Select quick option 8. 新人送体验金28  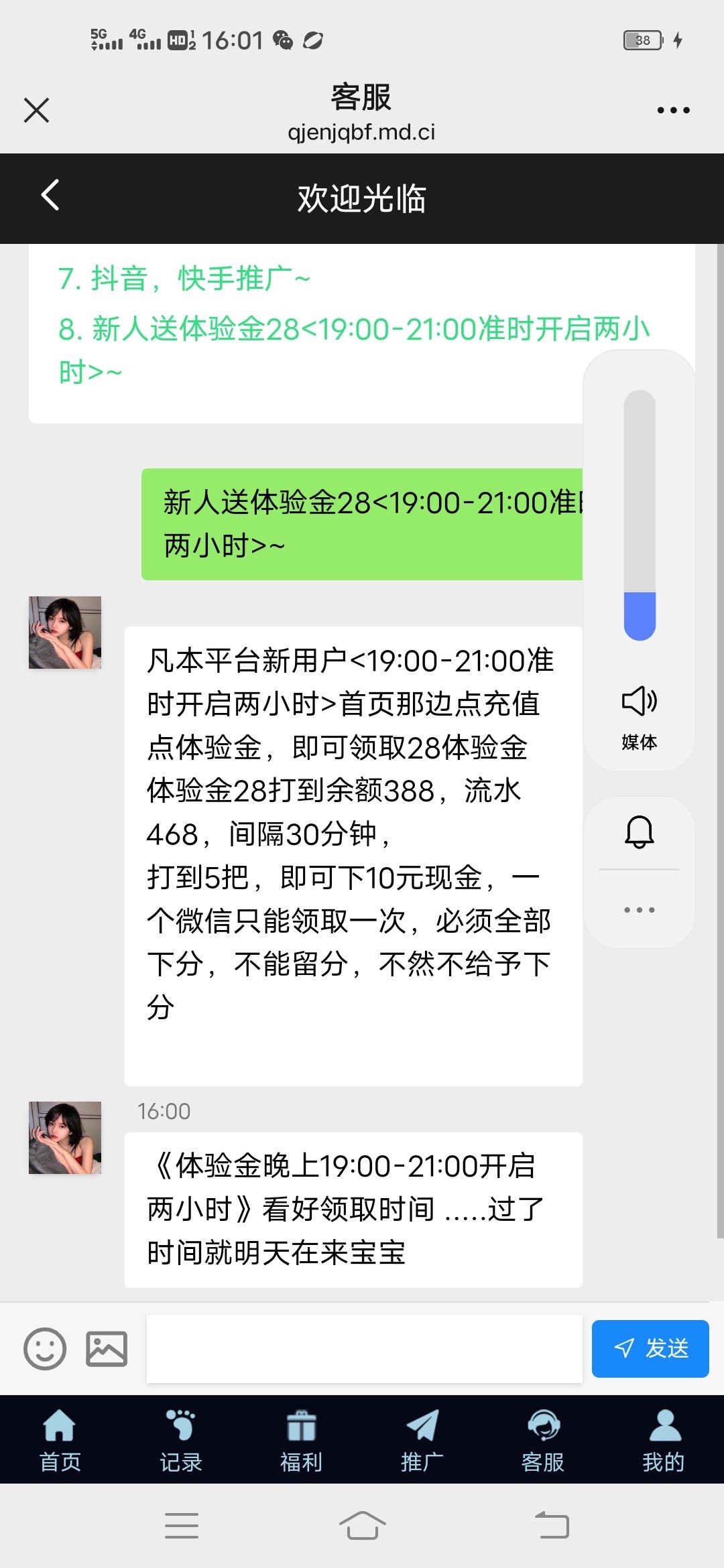coord(335,330)
